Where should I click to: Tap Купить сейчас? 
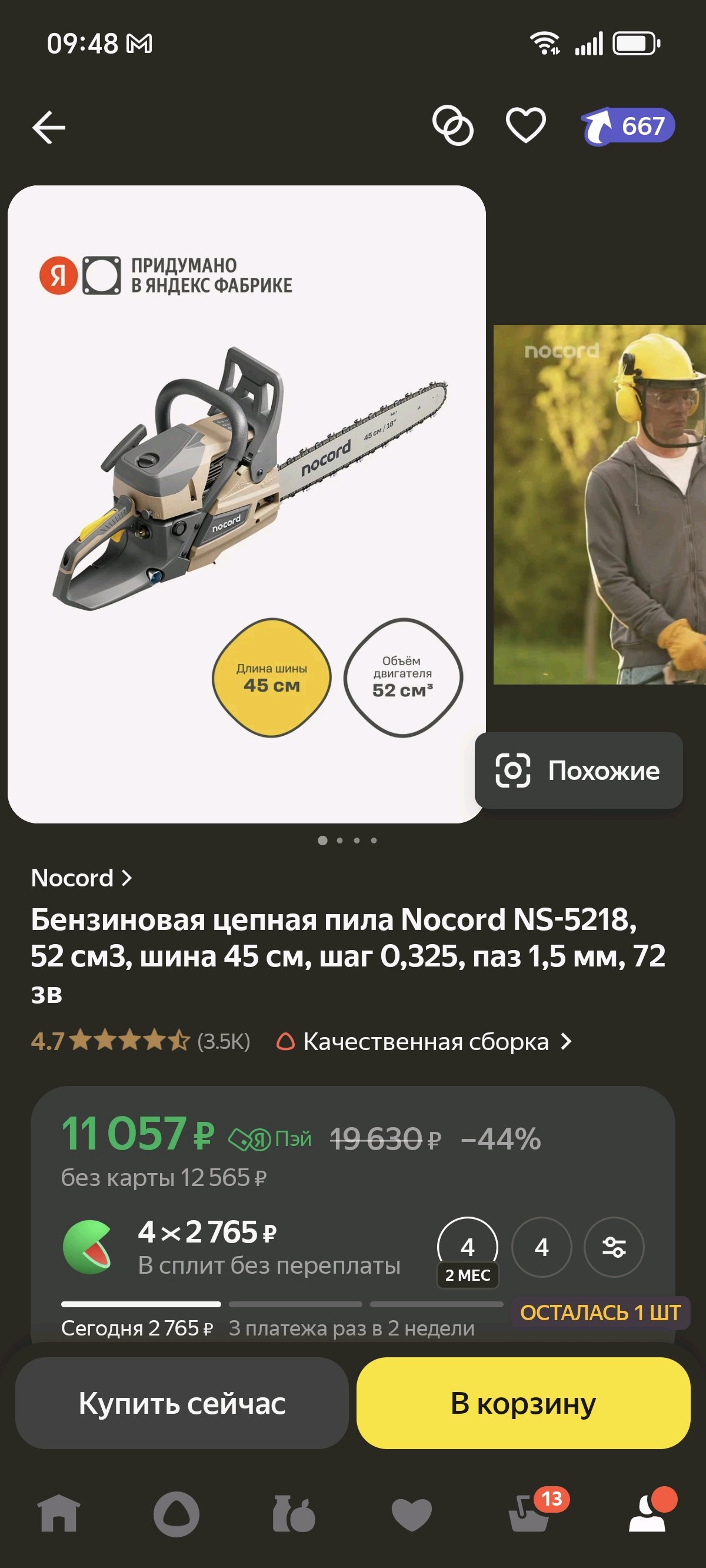[182, 1403]
